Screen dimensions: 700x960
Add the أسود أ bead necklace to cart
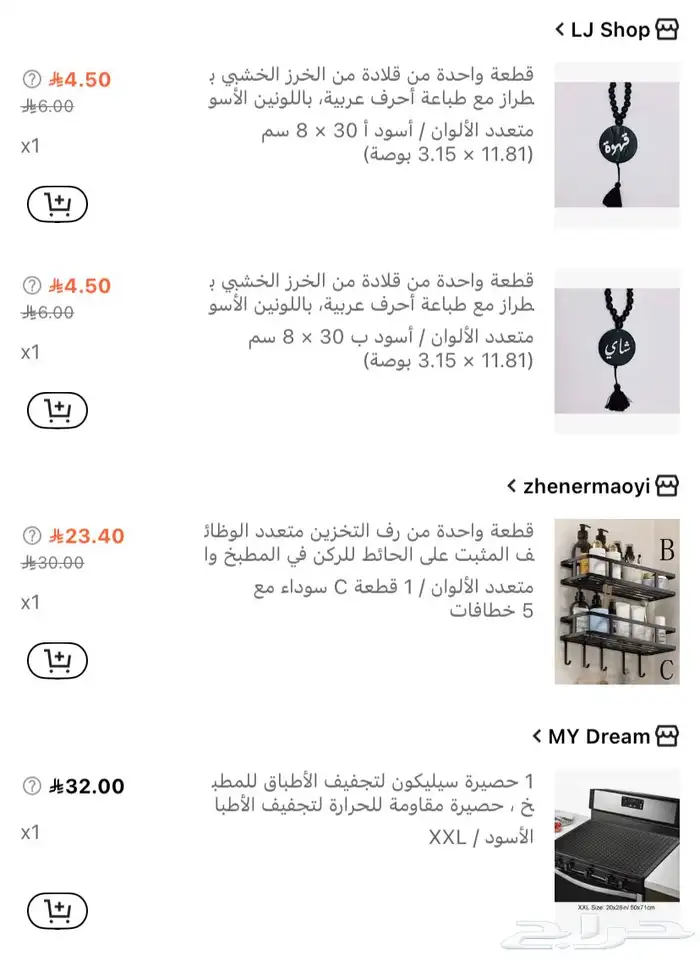coord(57,204)
